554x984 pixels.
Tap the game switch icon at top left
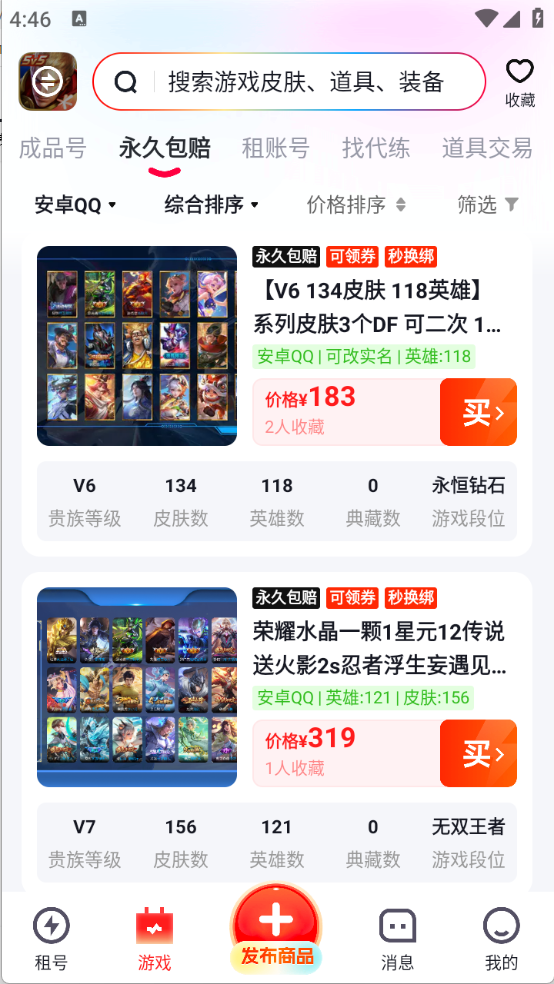point(48,82)
